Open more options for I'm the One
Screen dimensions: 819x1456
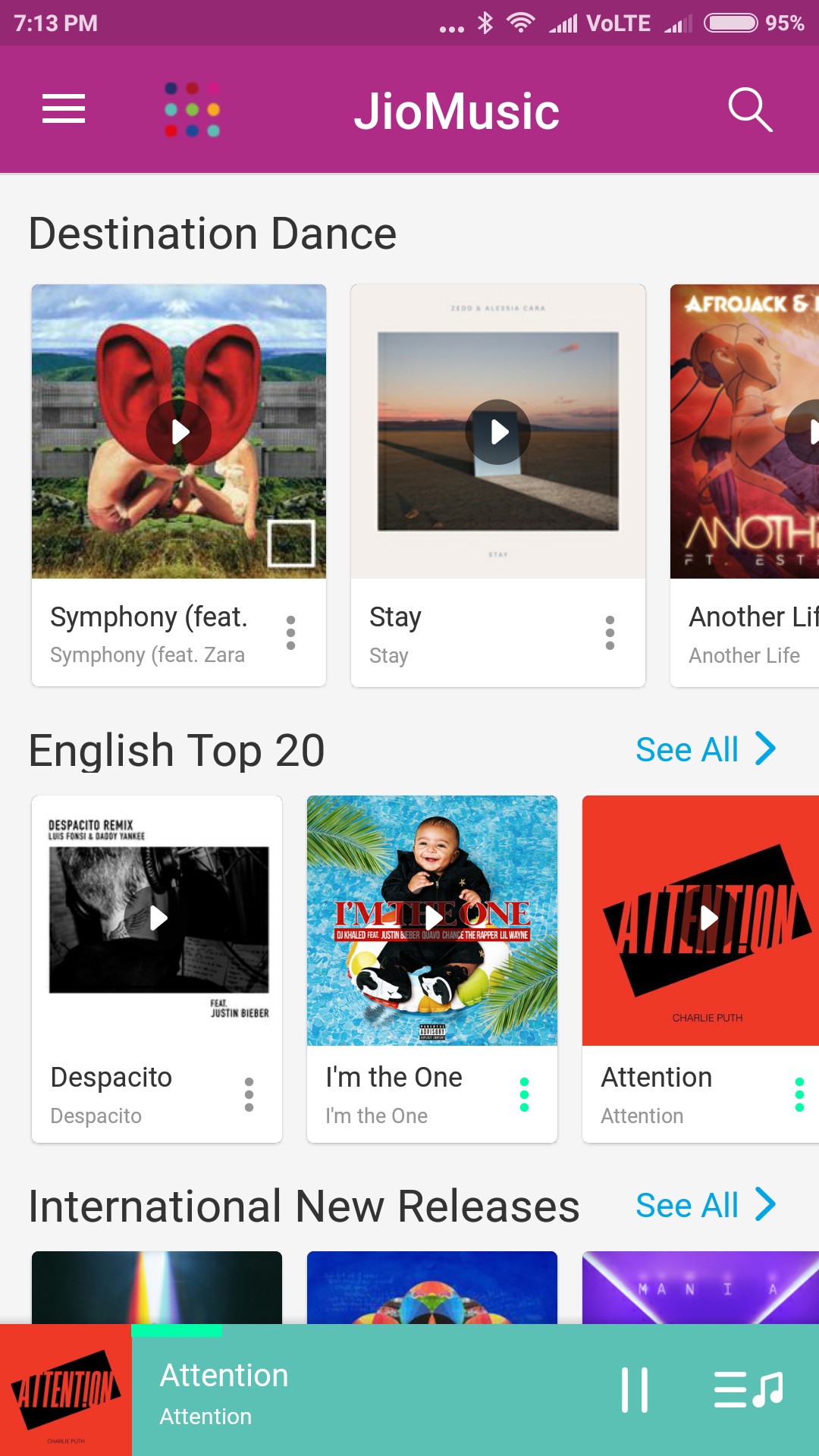(x=524, y=1095)
